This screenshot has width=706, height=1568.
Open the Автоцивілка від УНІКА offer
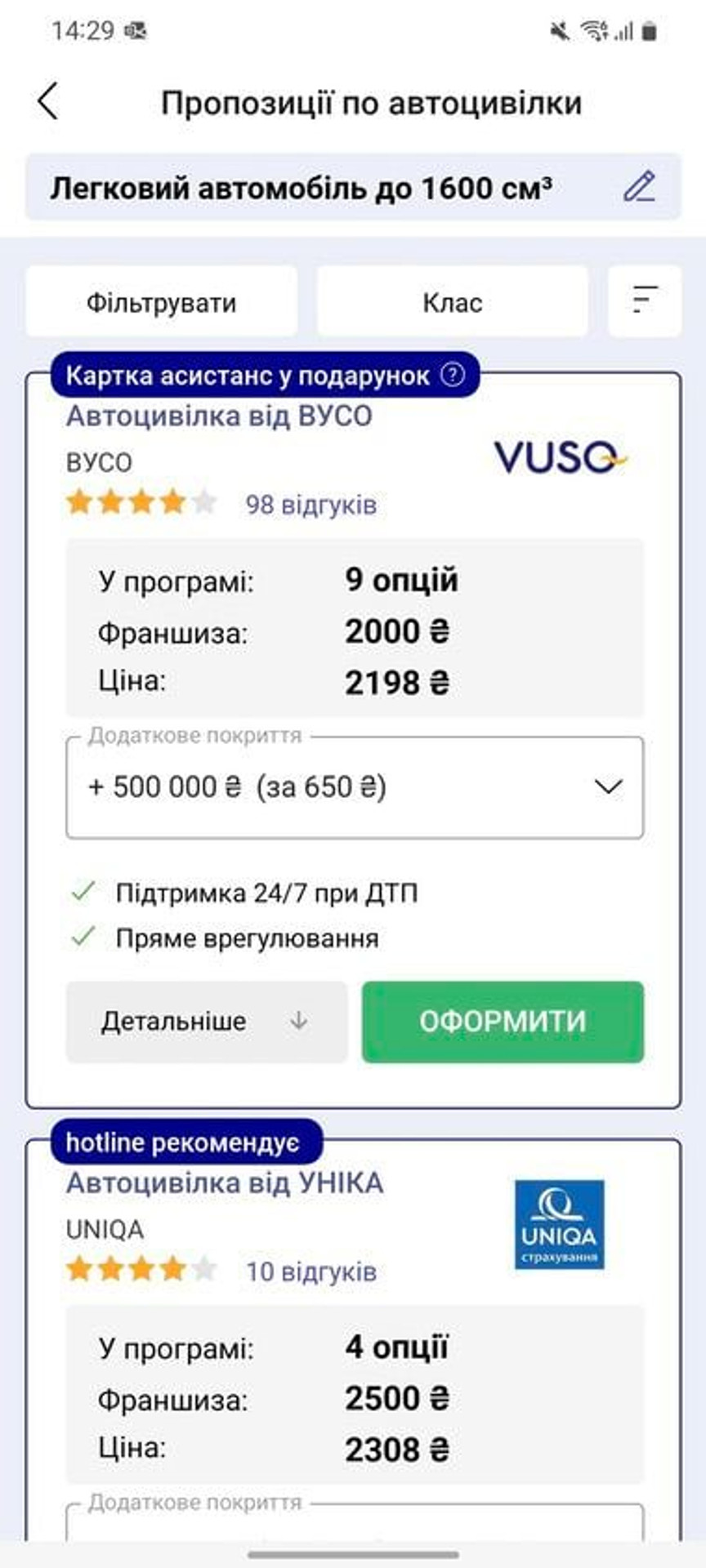pyautogui.click(x=225, y=1183)
